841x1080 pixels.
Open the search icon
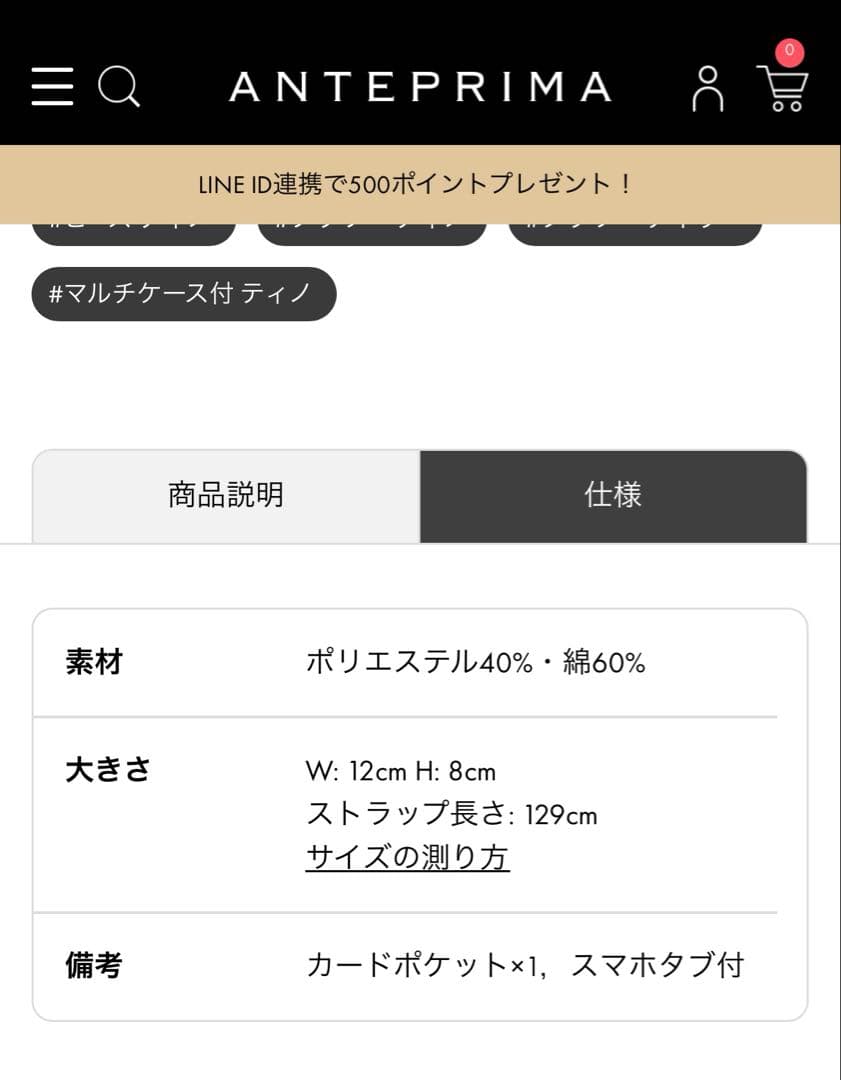click(119, 88)
